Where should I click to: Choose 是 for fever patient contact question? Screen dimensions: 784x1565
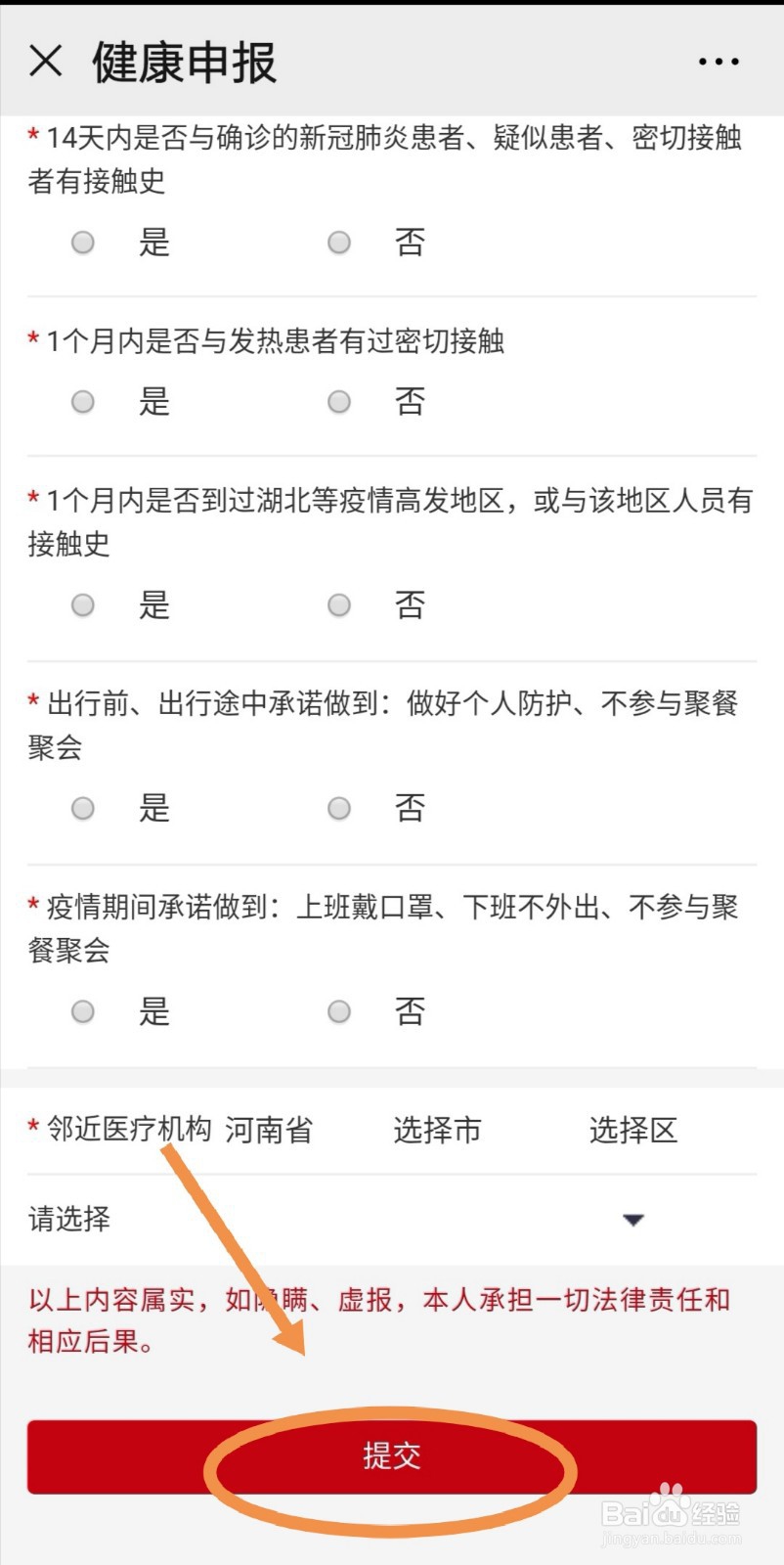82,401
